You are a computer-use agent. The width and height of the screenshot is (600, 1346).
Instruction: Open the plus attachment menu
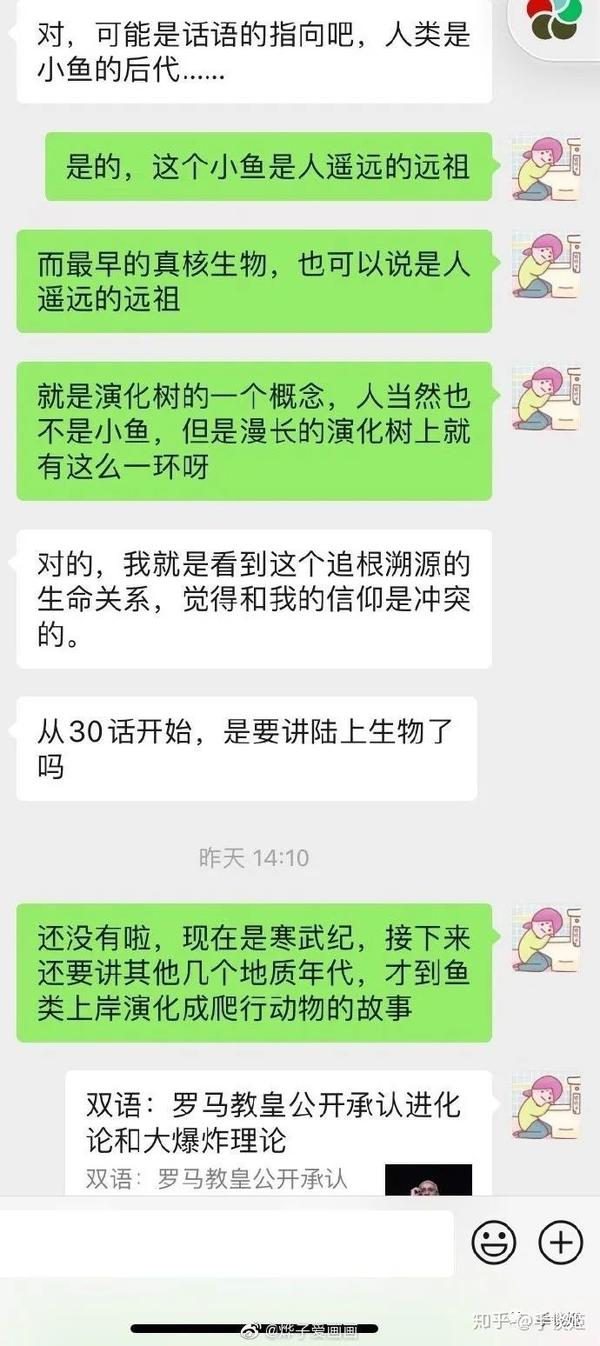click(x=560, y=1243)
